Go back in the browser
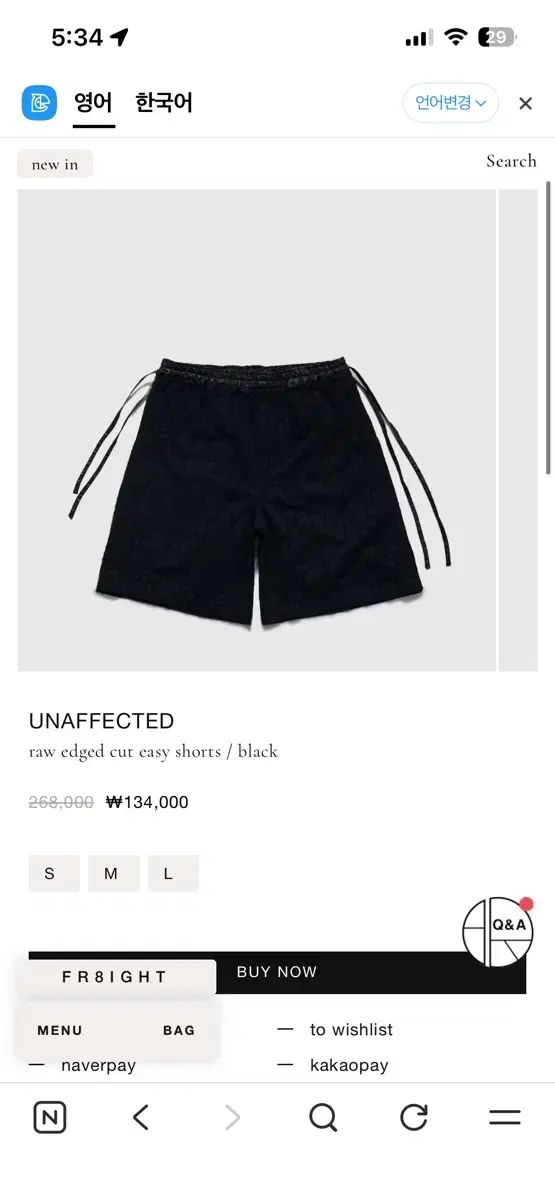The image size is (555, 1200). [x=141, y=1117]
